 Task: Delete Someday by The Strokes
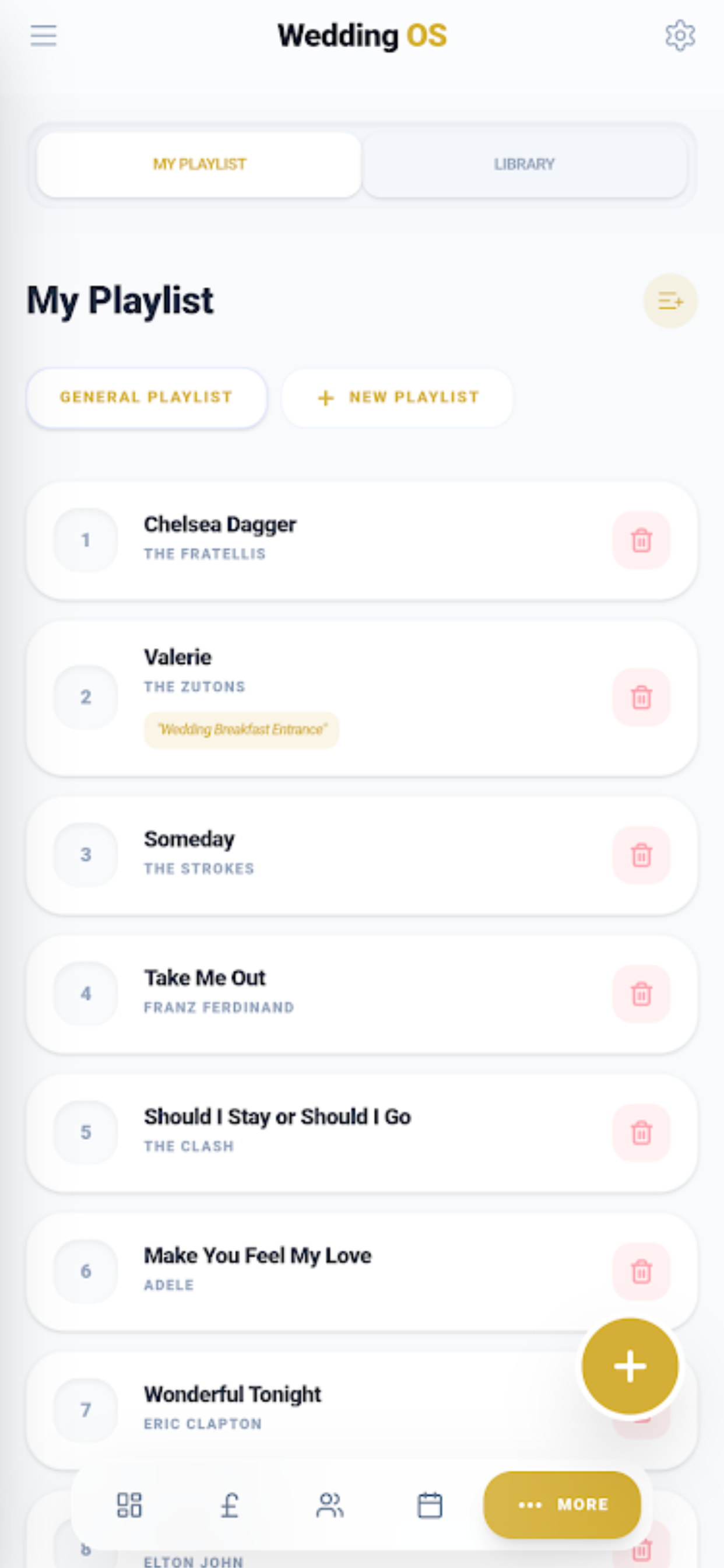[640, 855]
